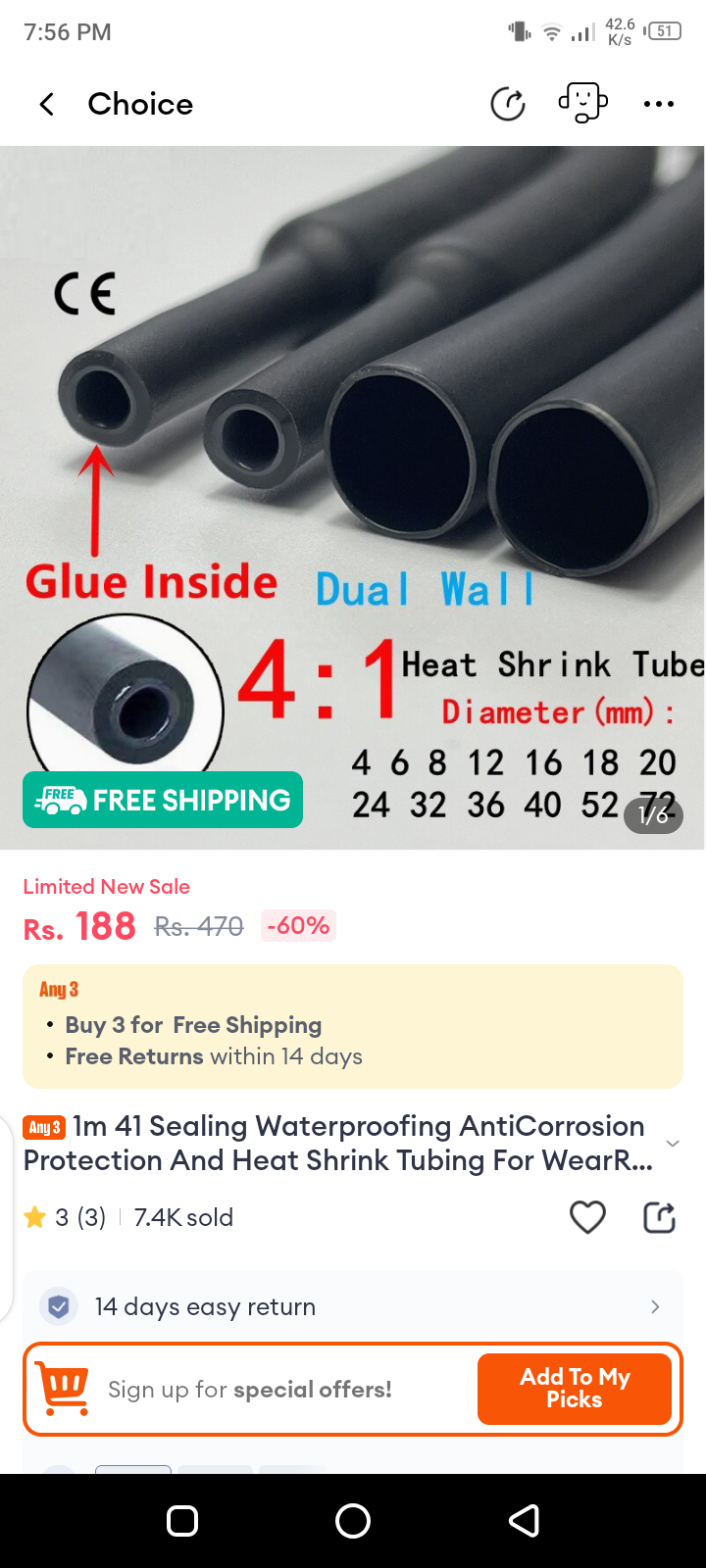Open the customer service chatbot icon
Screen dimensions: 706x1568
tap(582, 103)
